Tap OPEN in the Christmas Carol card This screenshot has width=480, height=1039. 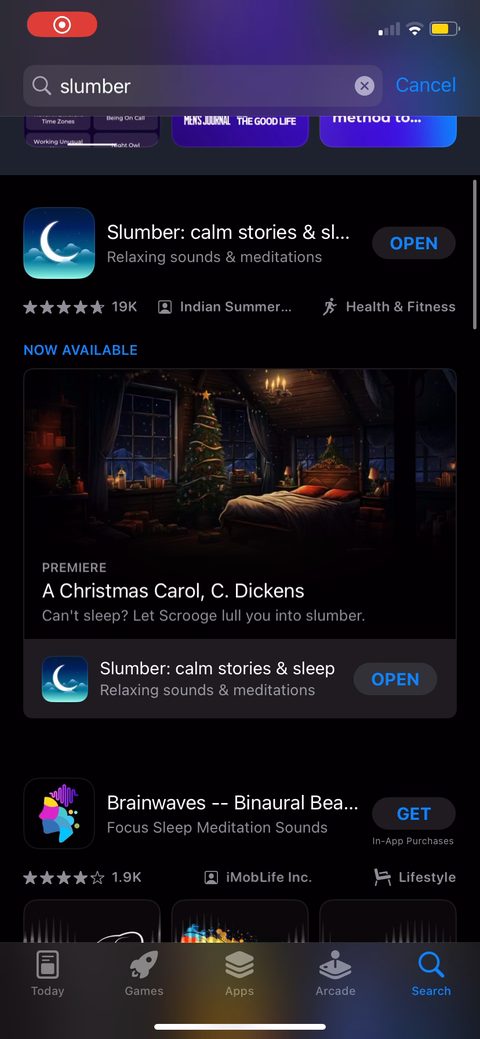pos(395,679)
